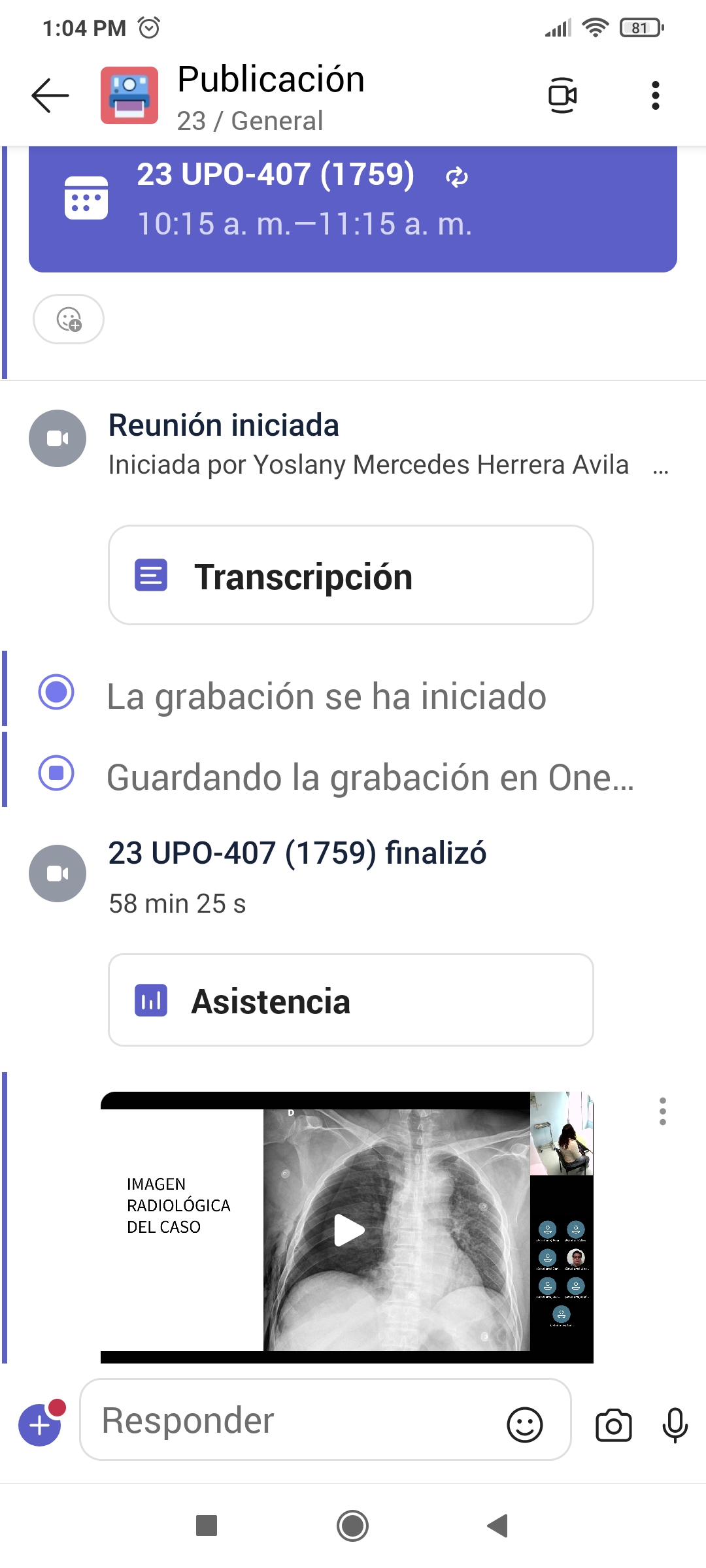Go to the Android home screen
This screenshot has width=706, height=1568.
(352, 1526)
